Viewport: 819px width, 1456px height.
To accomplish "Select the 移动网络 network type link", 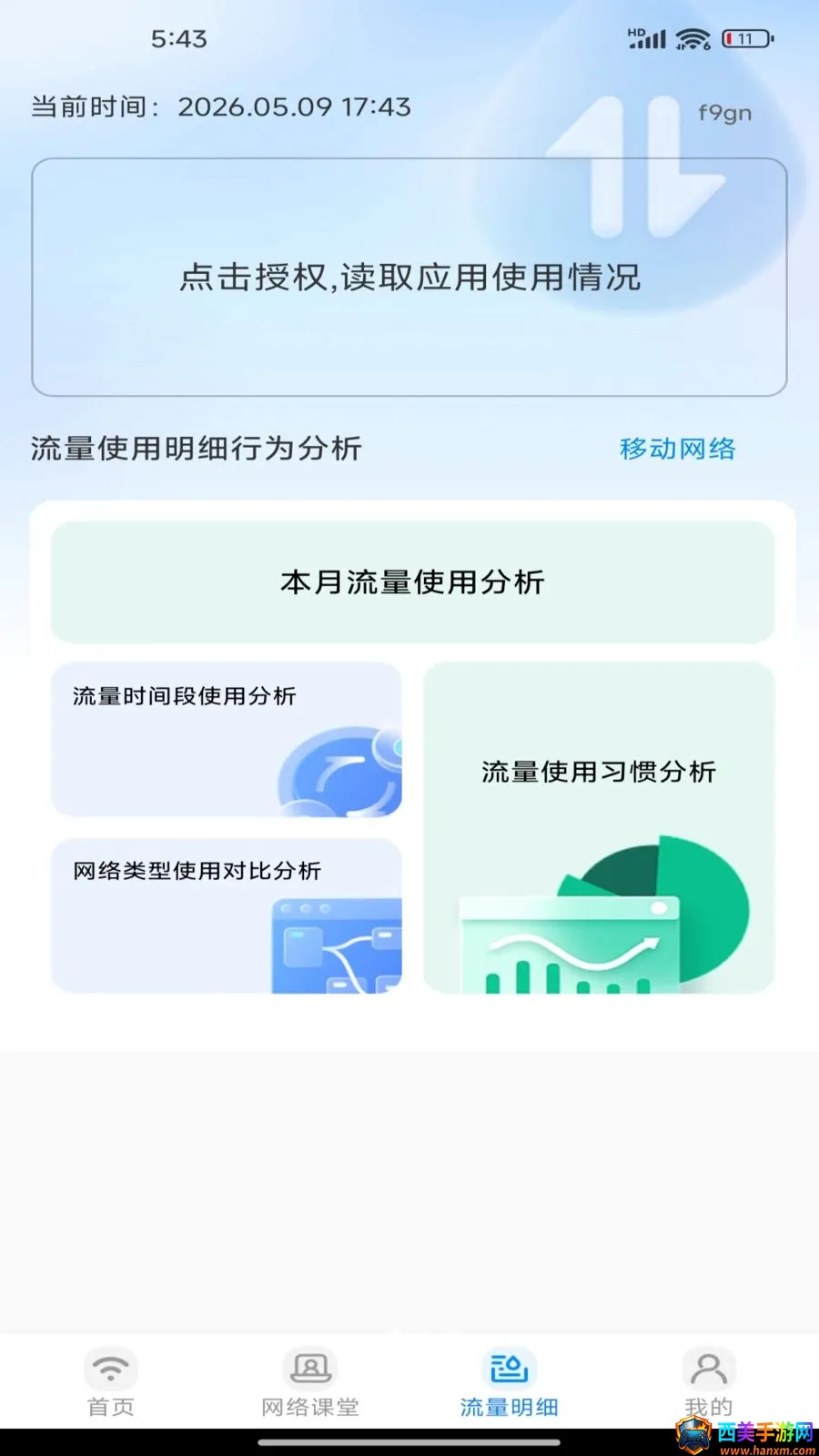I will coord(678,449).
